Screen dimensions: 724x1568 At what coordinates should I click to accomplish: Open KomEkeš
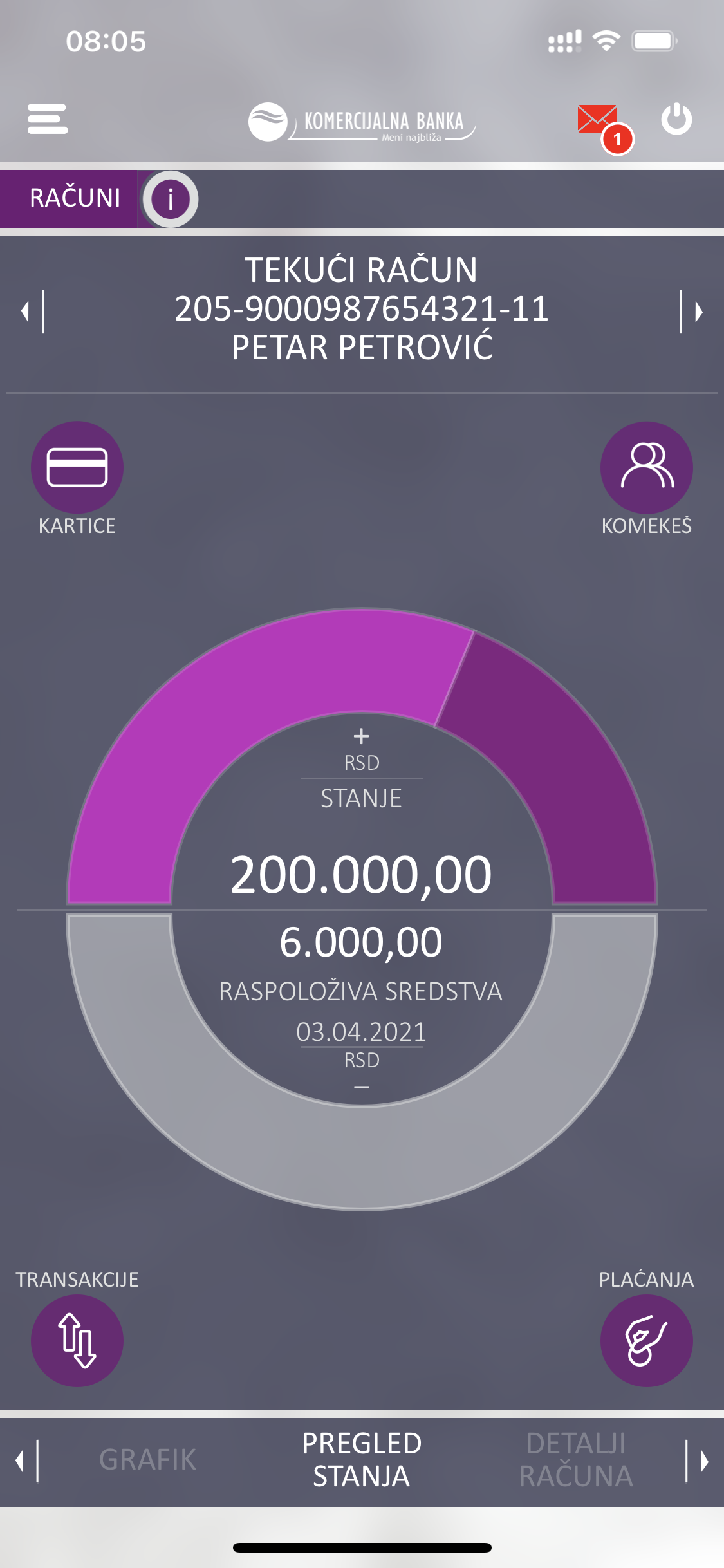[x=646, y=468]
